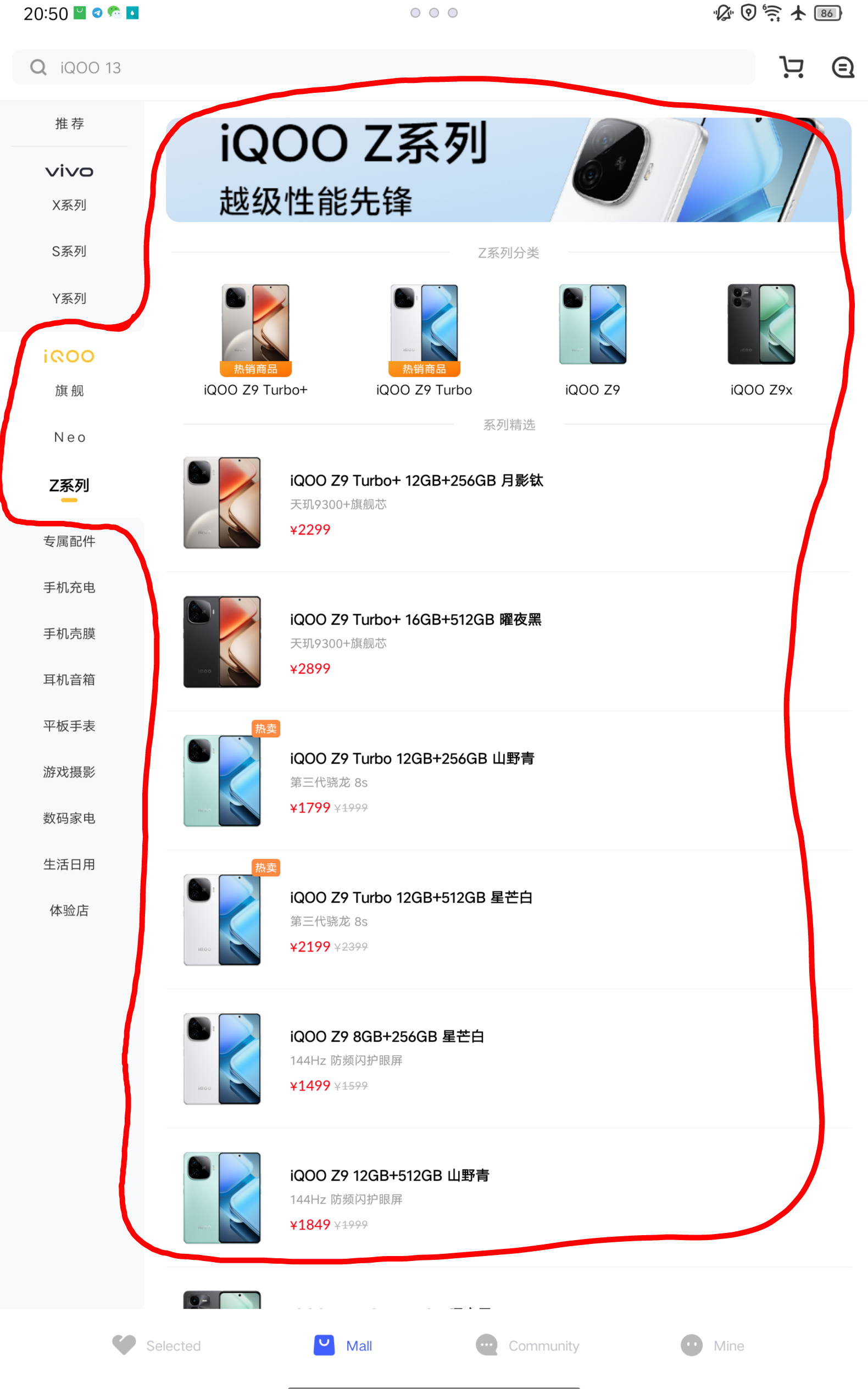Open 耳机音箱 category
This screenshot has height=1389, width=868.
point(69,680)
